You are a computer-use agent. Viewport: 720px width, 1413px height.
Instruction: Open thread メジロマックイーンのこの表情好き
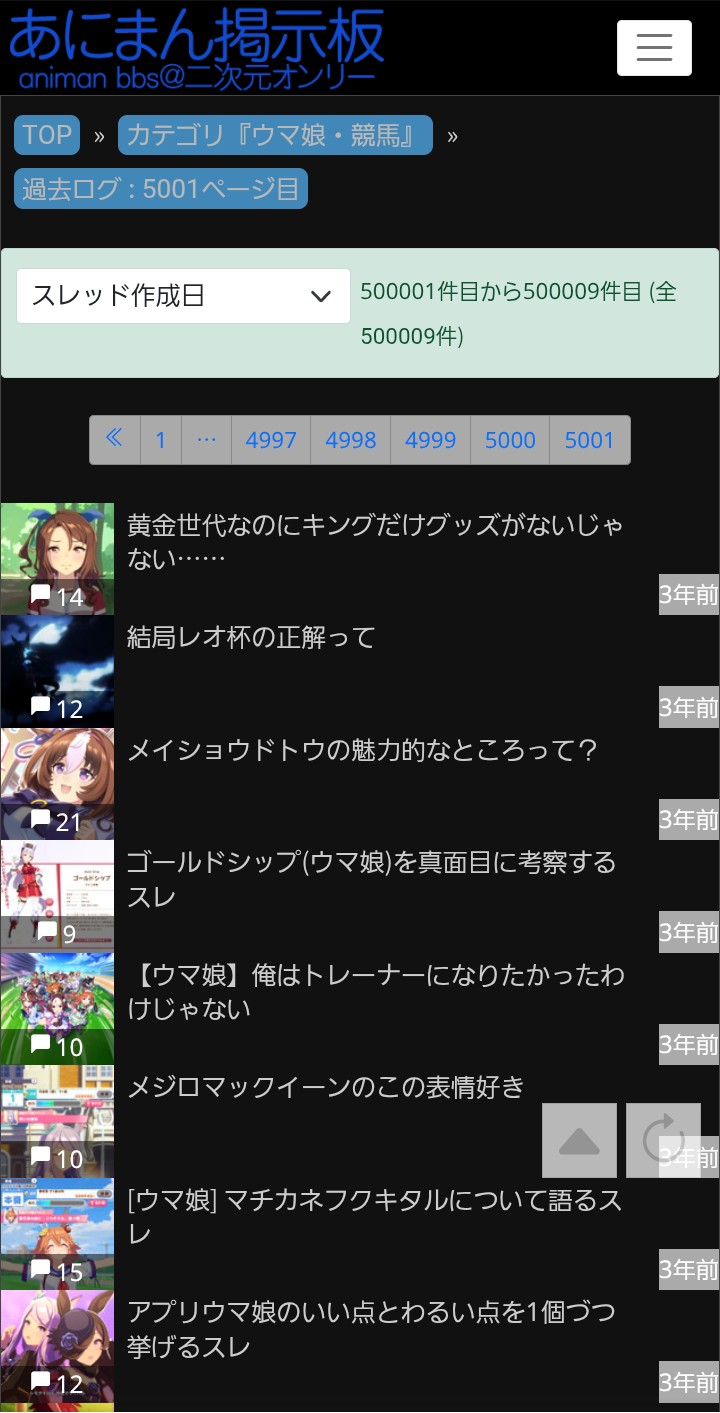pos(326,1087)
